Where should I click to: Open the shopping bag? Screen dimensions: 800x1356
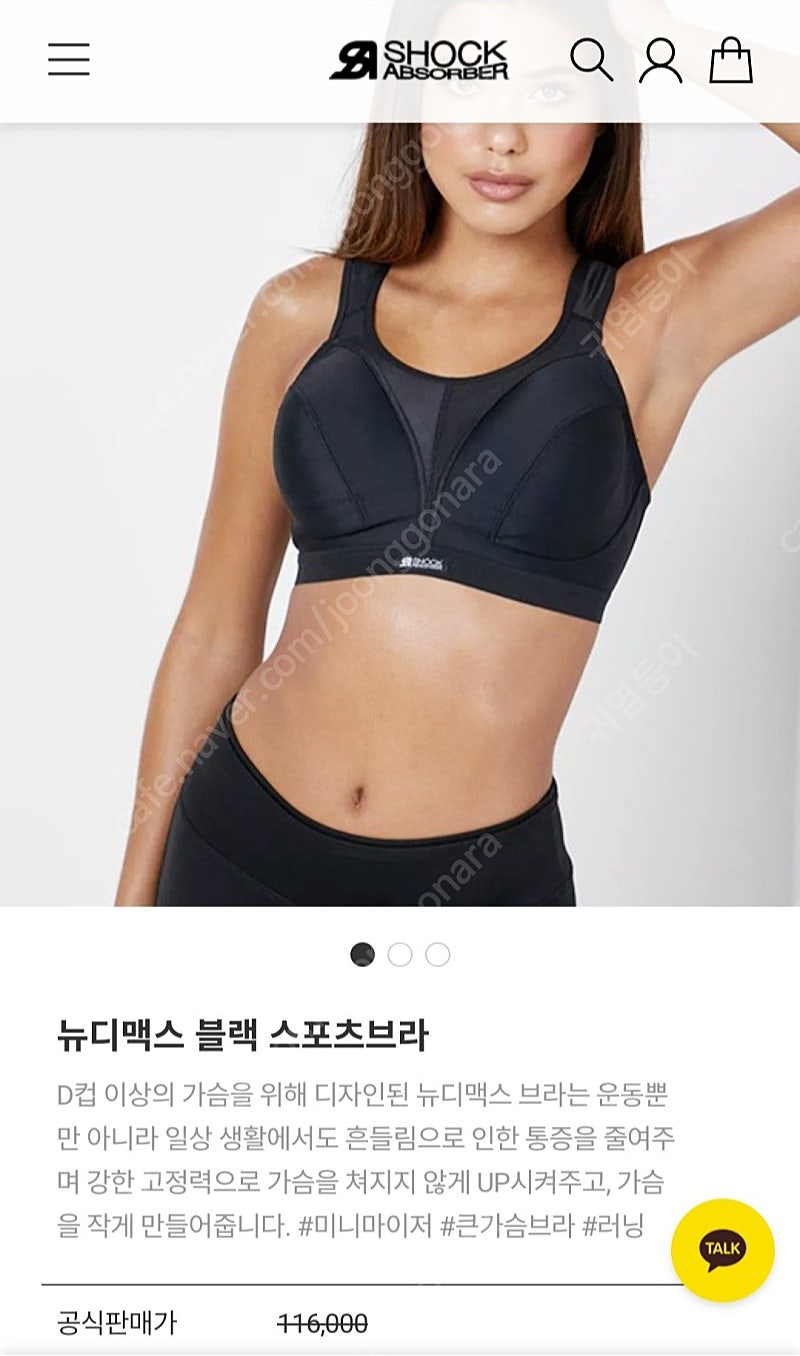click(731, 60)
